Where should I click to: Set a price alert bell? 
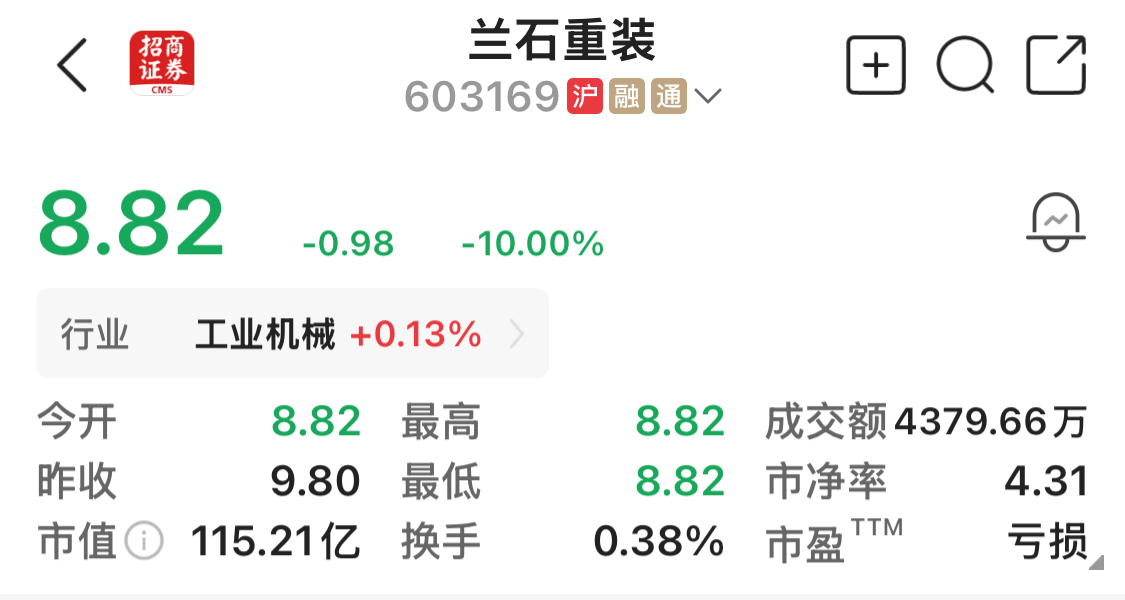[1056, 222]
